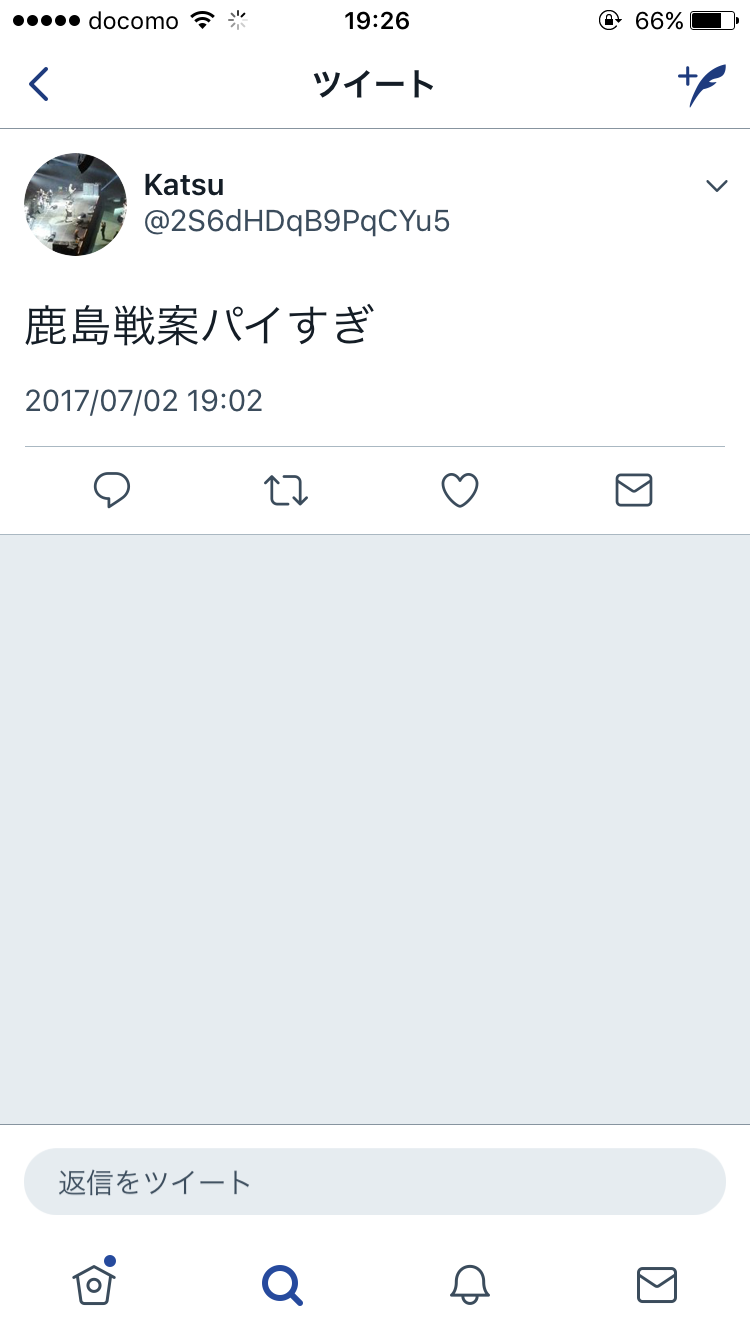Image resolution: width=750 pixels, height=1334 pixels.
Task: Like Katsu's tweet
Action: (460, 490)
